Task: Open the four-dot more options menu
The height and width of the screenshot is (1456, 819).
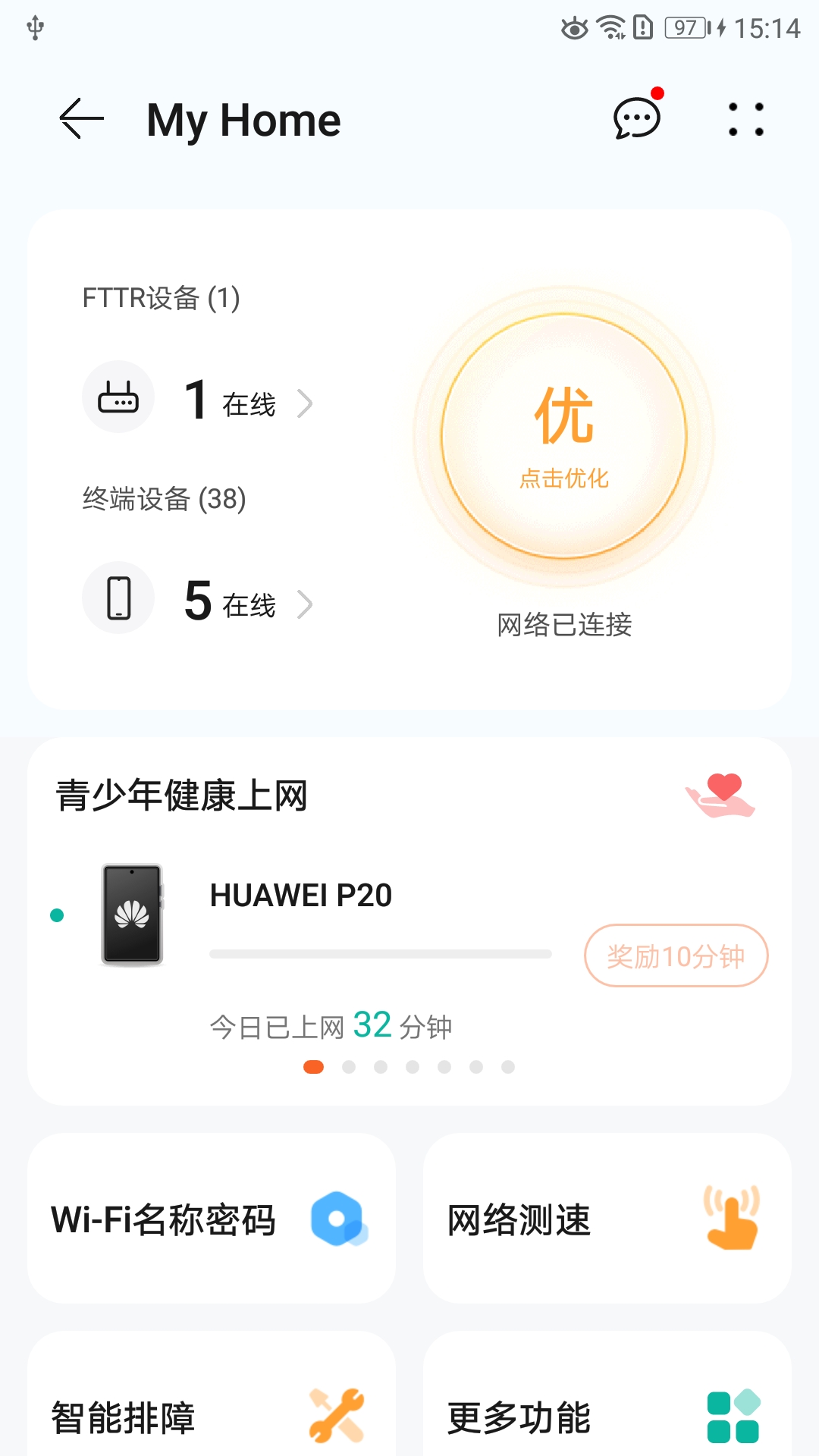Action: click(x=746, y=119)
